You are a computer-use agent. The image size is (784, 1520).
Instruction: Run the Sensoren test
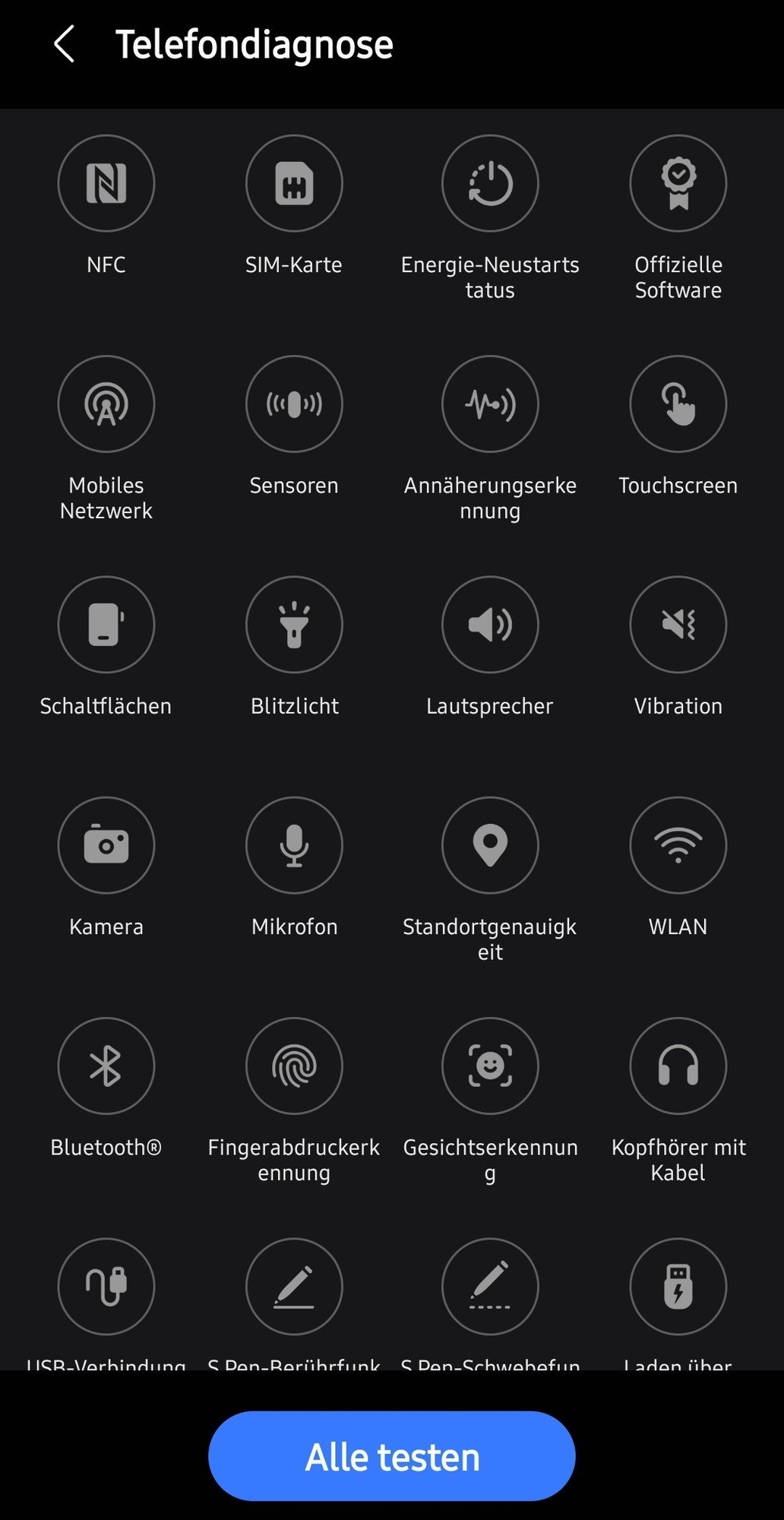coord(294,404)
